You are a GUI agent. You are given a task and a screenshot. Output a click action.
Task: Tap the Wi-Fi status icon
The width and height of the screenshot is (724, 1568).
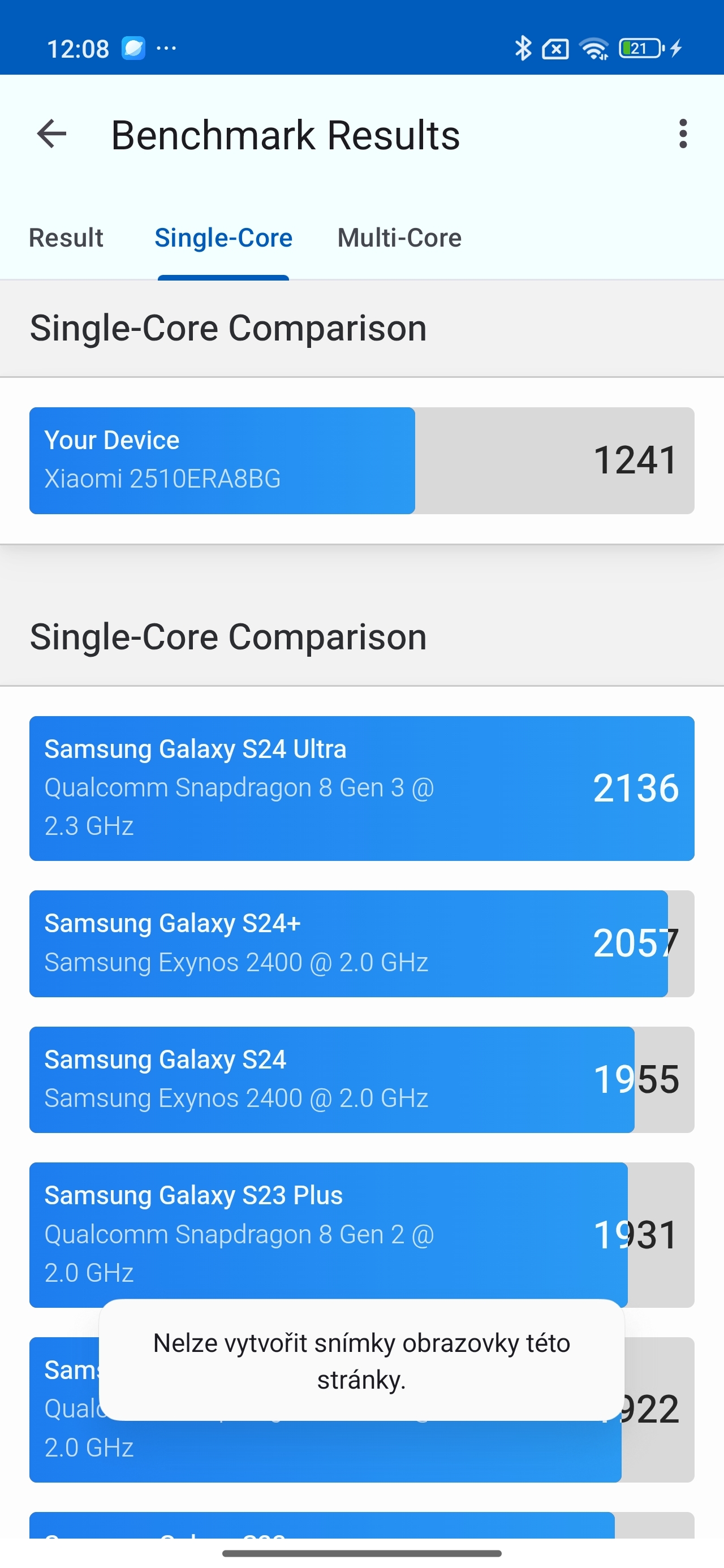(594, 48)
